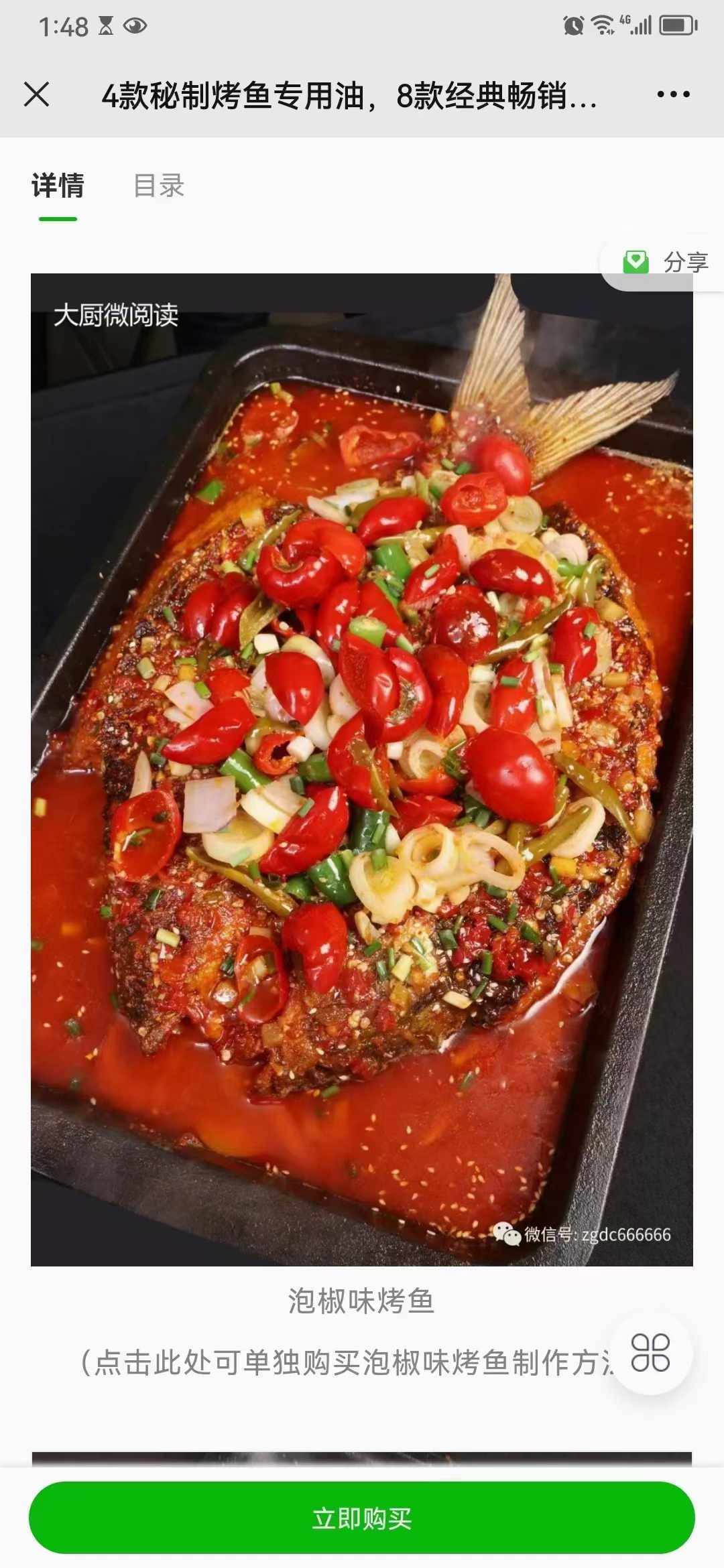The width and height of the screenshot is (724, 1568).
Task: Switch to the 目录 tab
Action: (159, 186)
